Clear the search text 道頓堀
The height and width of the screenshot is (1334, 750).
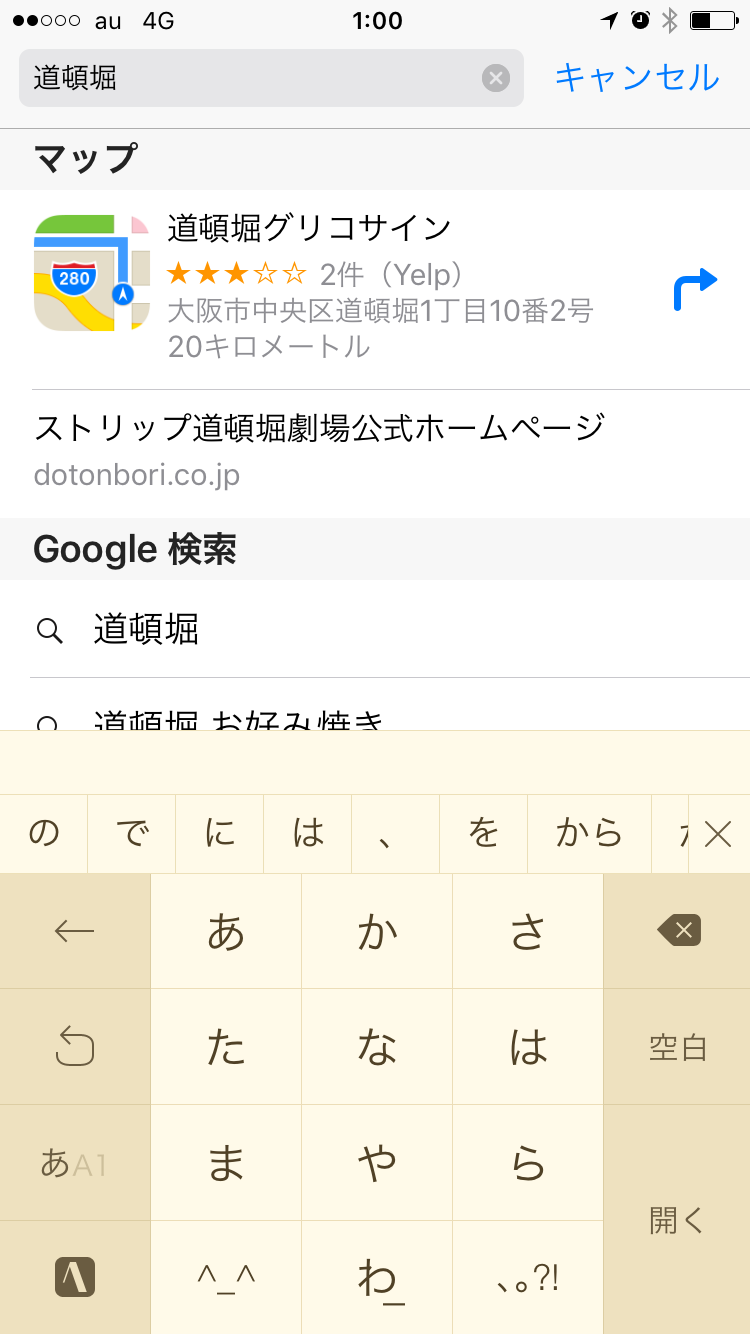pos(496,78)
